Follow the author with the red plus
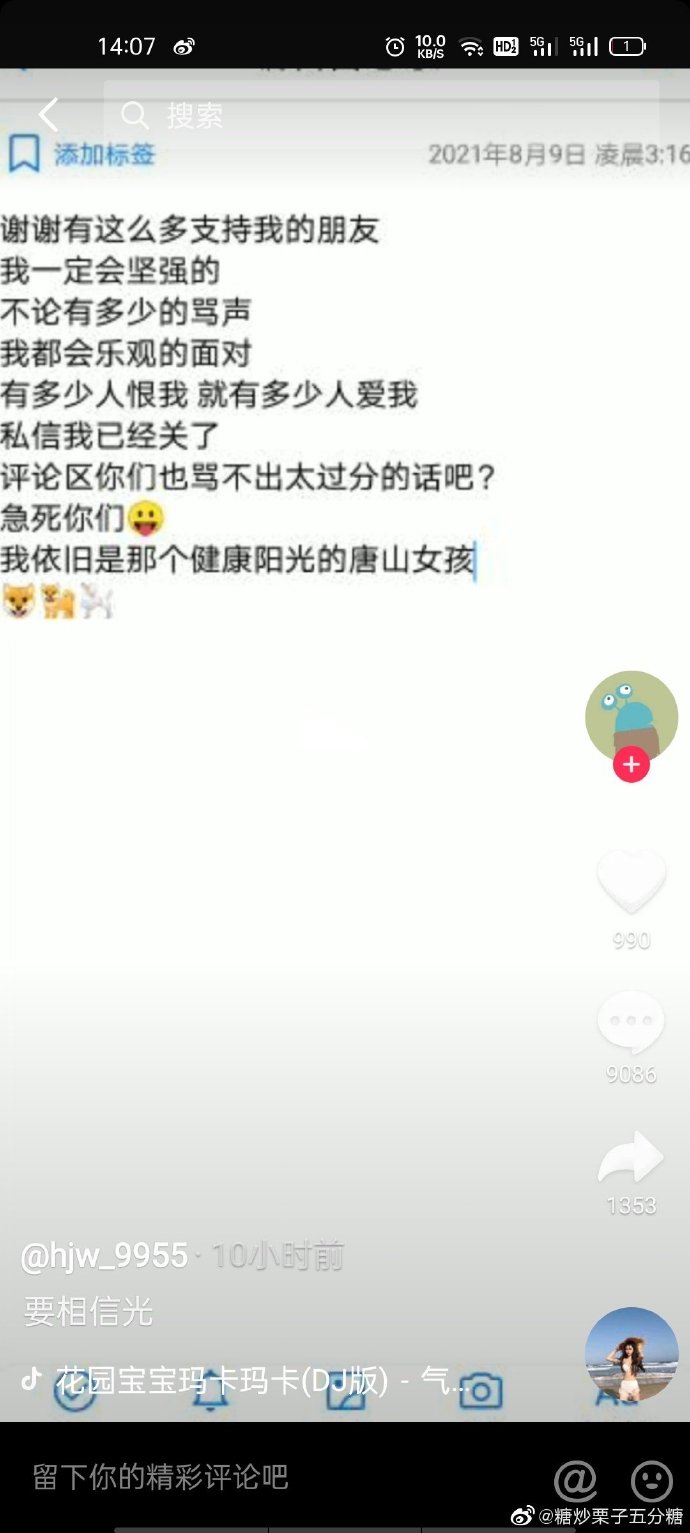The width and height of the screenshot is (690, 1533). [x=631, y=766]
